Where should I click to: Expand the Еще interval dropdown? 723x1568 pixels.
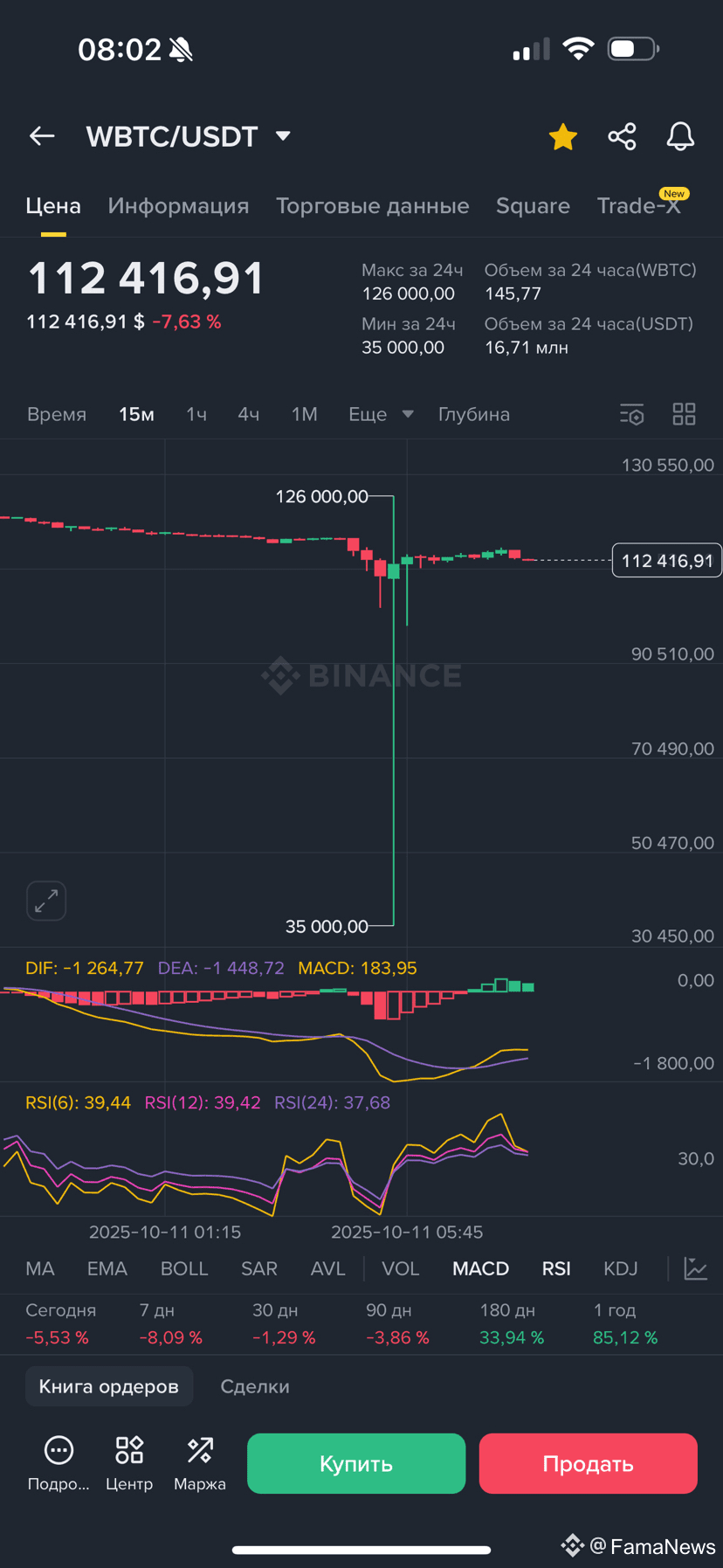(381, 414)
